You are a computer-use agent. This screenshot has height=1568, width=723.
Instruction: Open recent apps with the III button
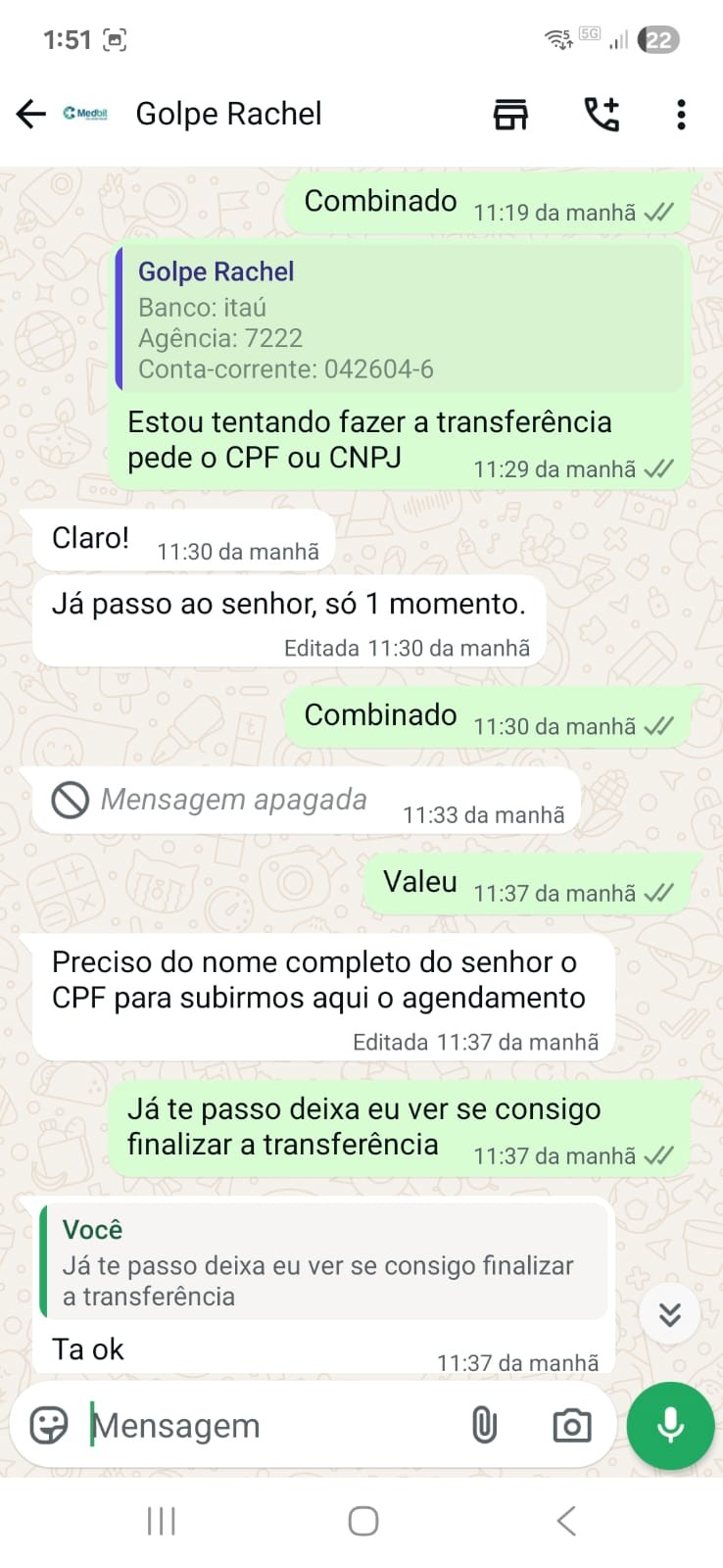pos(160,1521)
